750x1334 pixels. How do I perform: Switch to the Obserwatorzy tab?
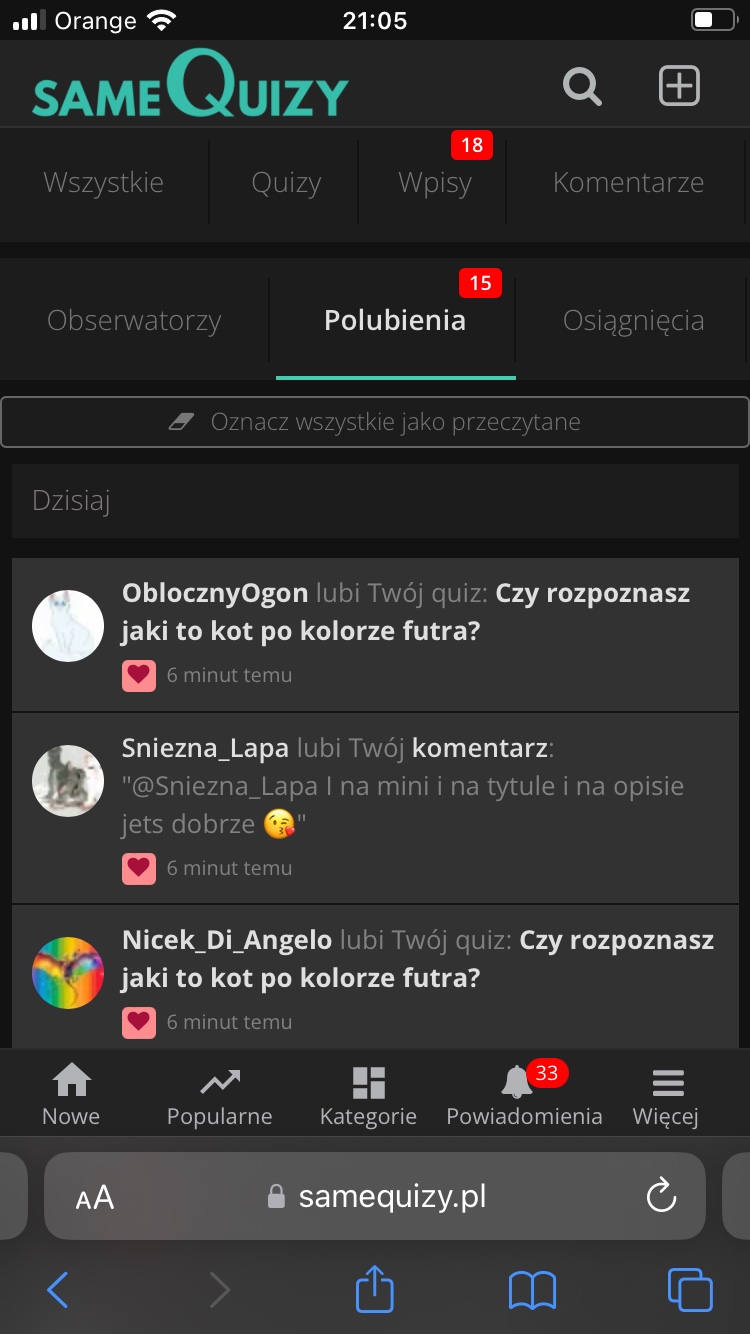(x=134, y=321)
